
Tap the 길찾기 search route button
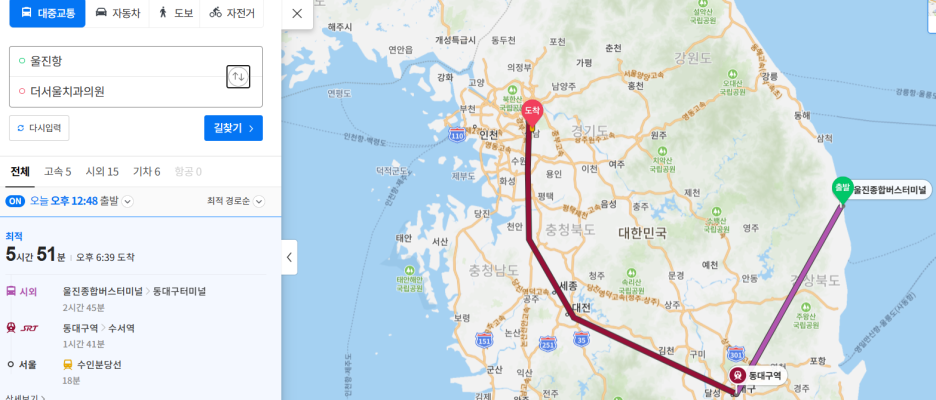pyautogui.click(x=233, y=128)
